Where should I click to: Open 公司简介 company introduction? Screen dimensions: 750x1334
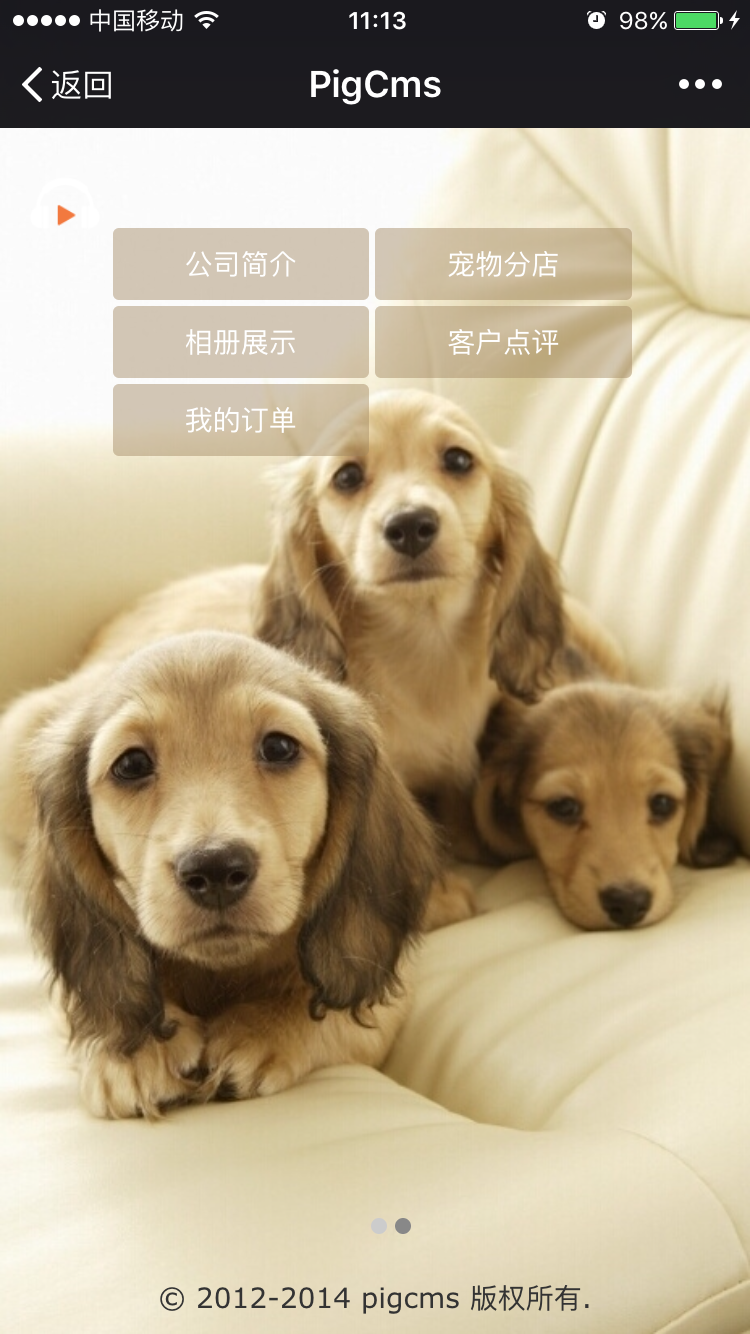(241, 264)
